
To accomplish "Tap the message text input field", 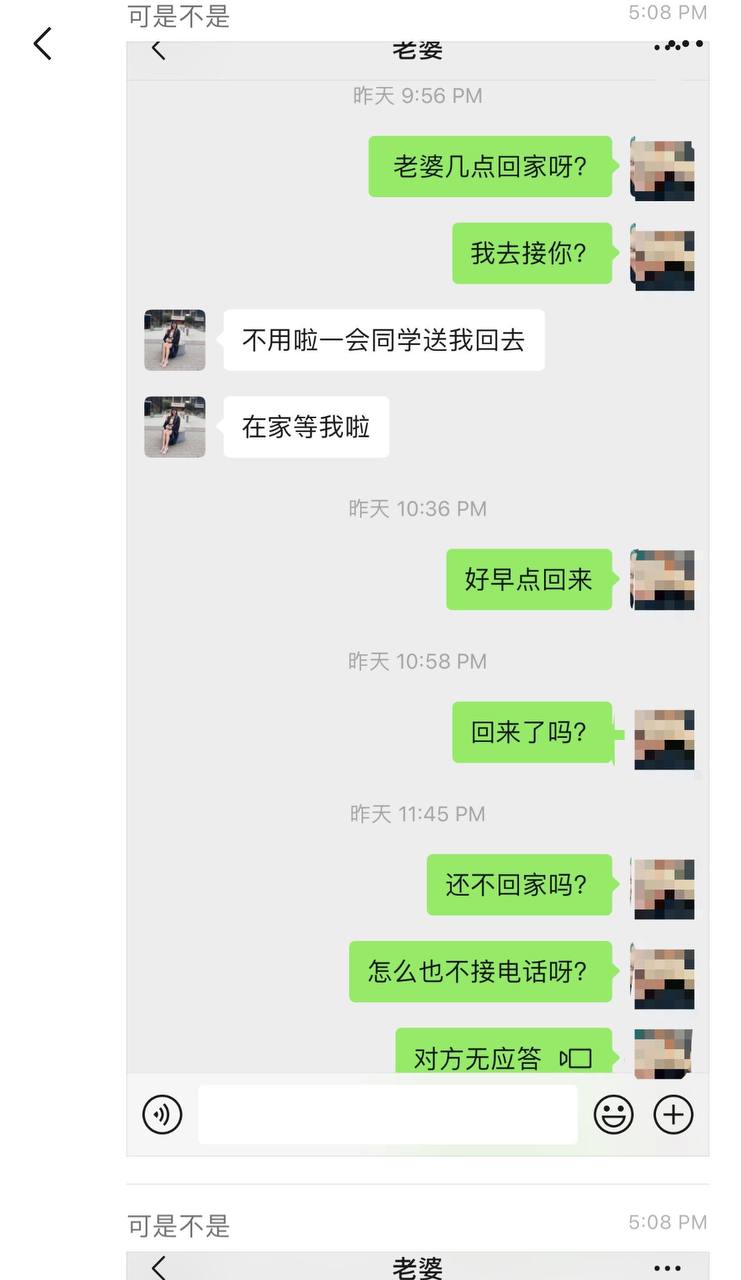I will point(388,1114).
